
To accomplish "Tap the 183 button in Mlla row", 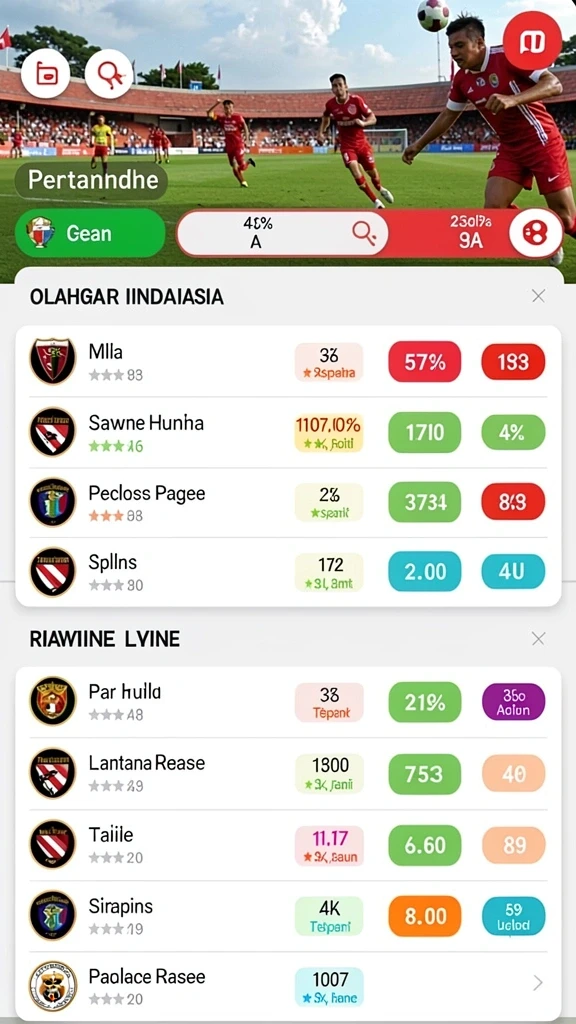I will 513,362.
